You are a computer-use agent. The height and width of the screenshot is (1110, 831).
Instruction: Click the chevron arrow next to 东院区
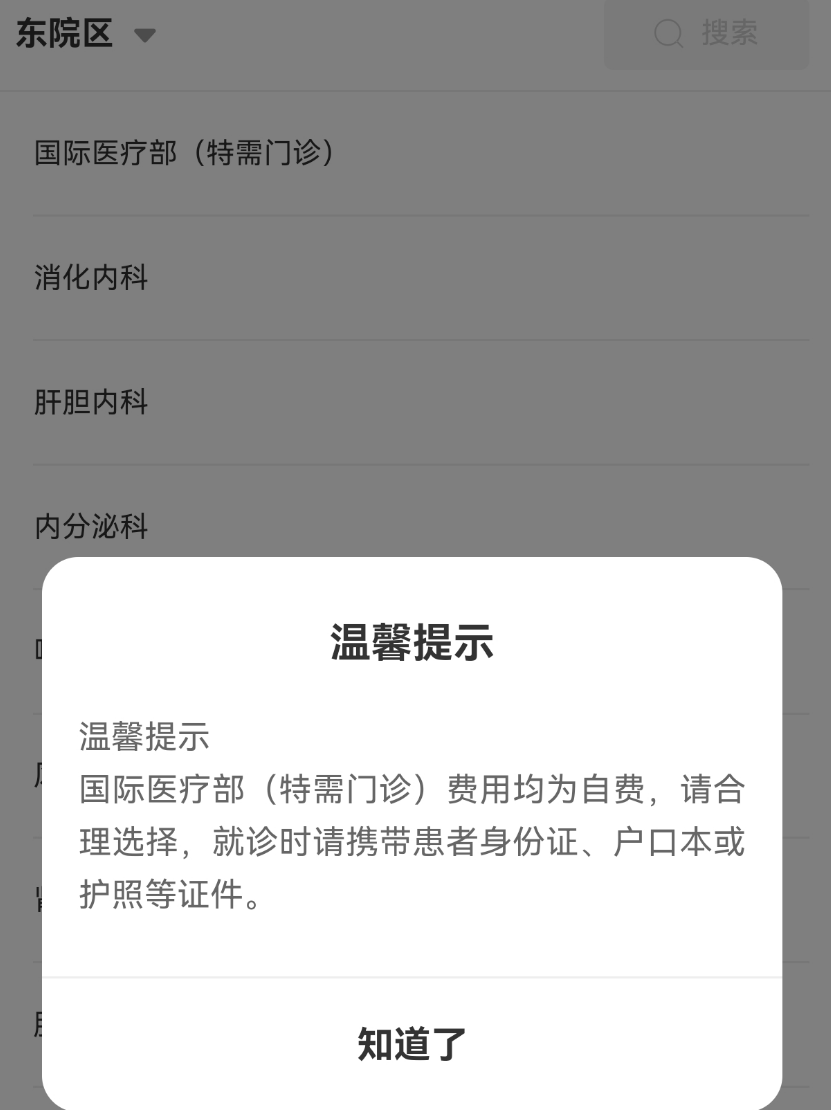[x=144, y=34]
